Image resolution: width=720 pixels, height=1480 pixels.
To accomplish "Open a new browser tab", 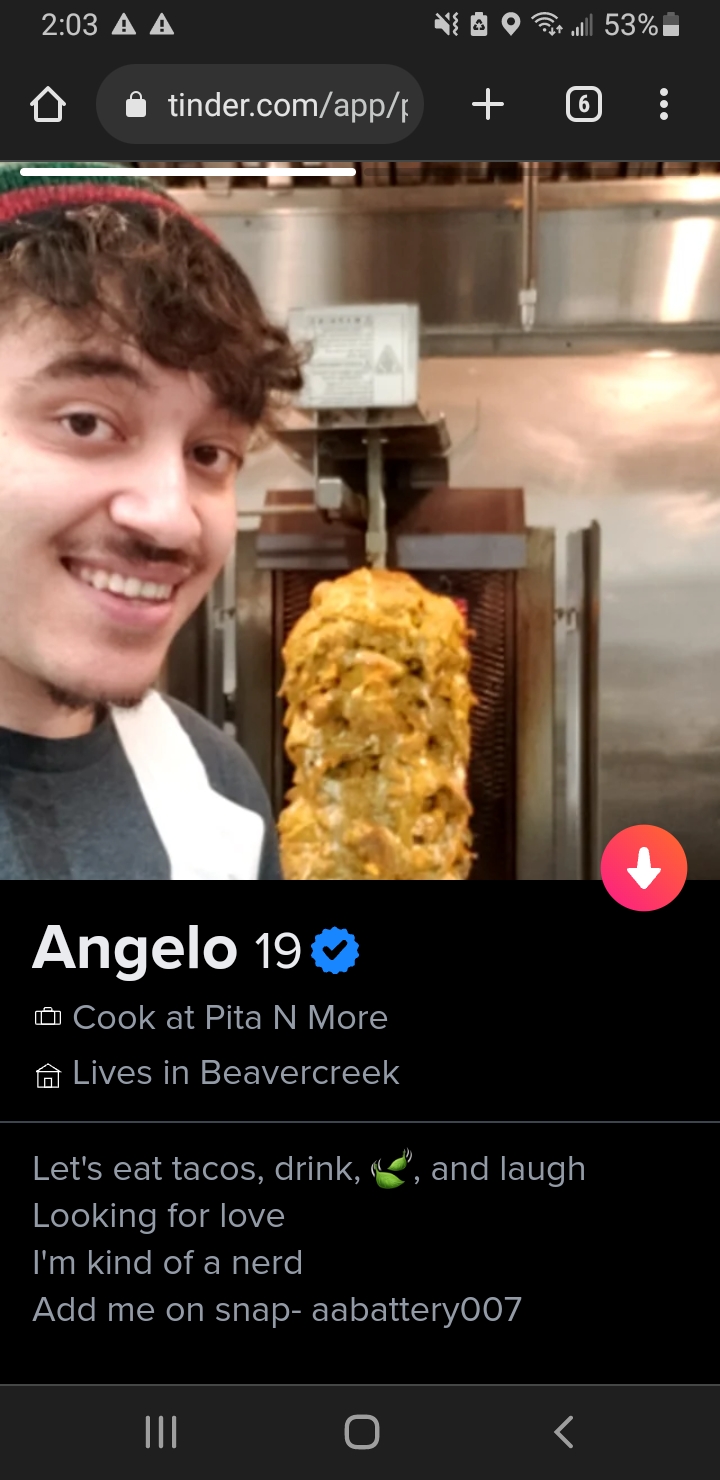I will click(487, 105).
